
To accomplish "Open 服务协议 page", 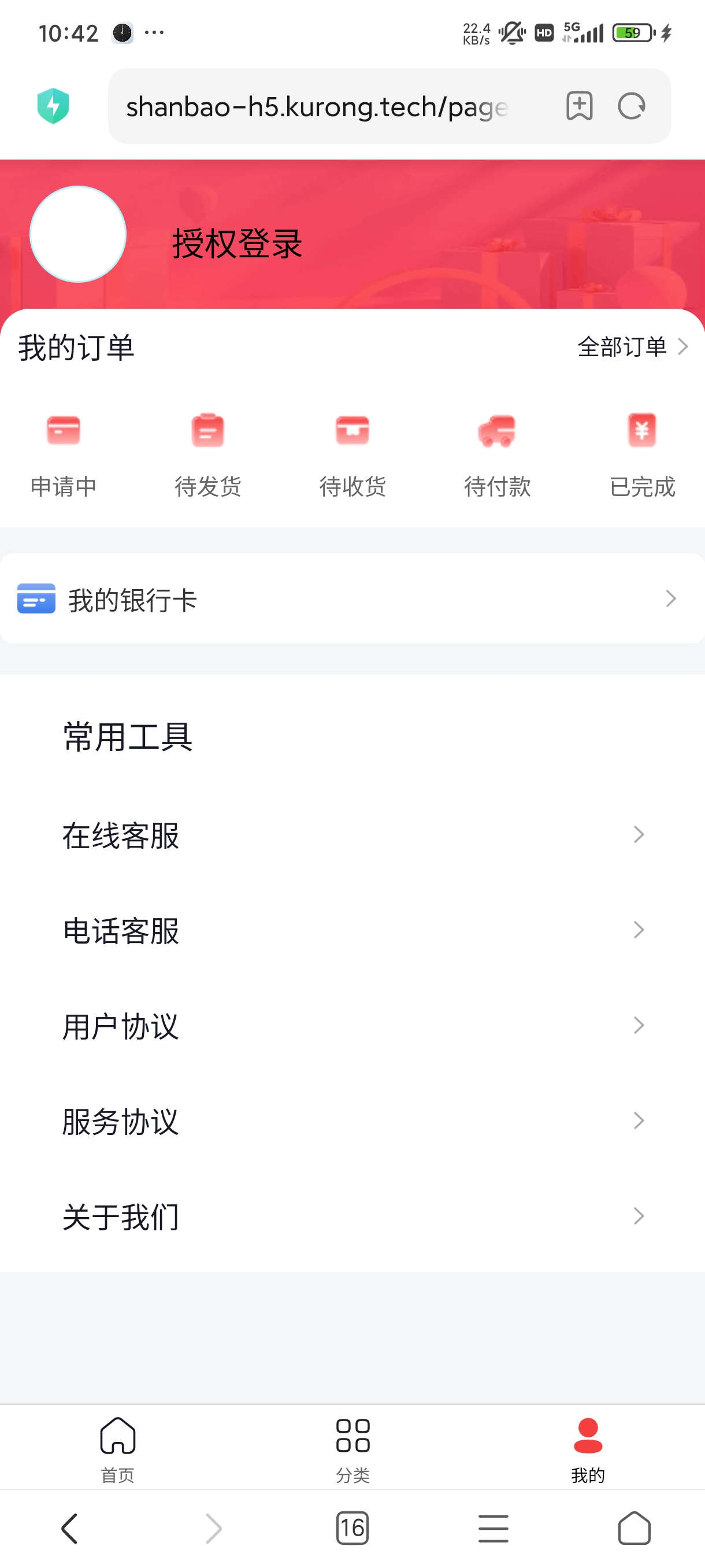I will (352, 1121).
